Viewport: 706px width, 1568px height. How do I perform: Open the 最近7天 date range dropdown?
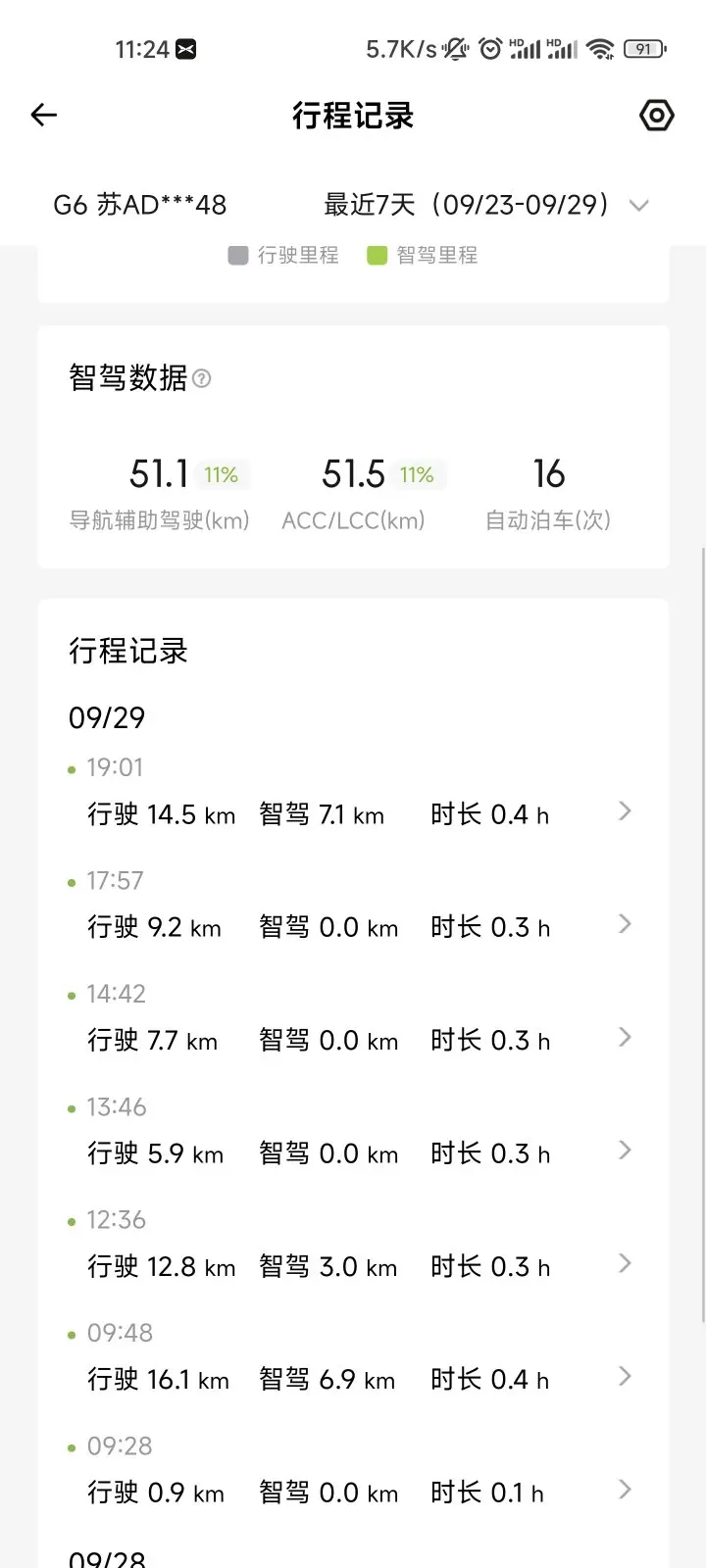point(486,205)
